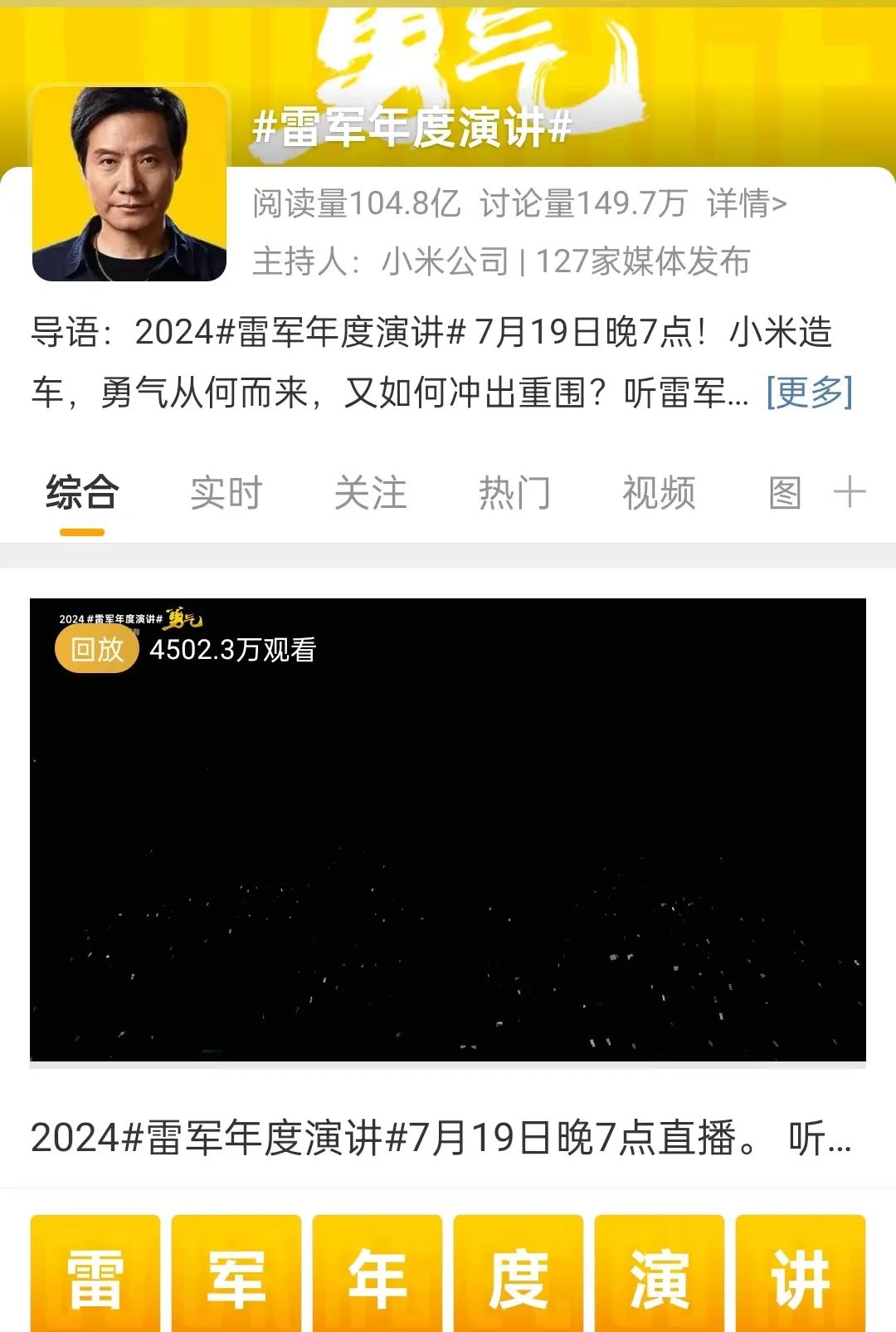Select the 综合 tab
Viewport: 896px width, 1332px height.
tap(82, 493)
